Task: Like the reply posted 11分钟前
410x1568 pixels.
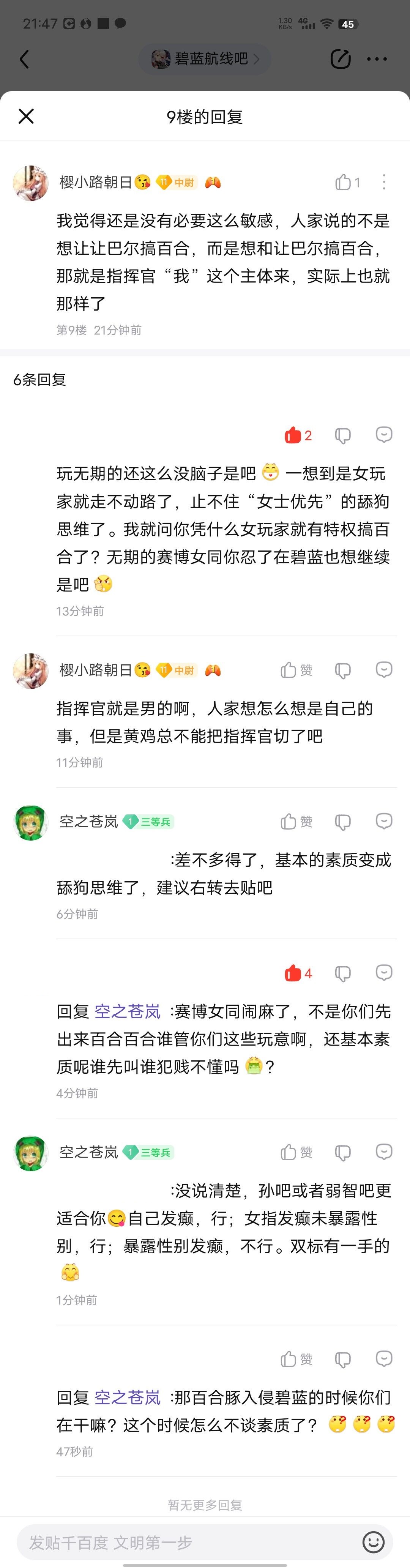Action: (x=289, y=670)
